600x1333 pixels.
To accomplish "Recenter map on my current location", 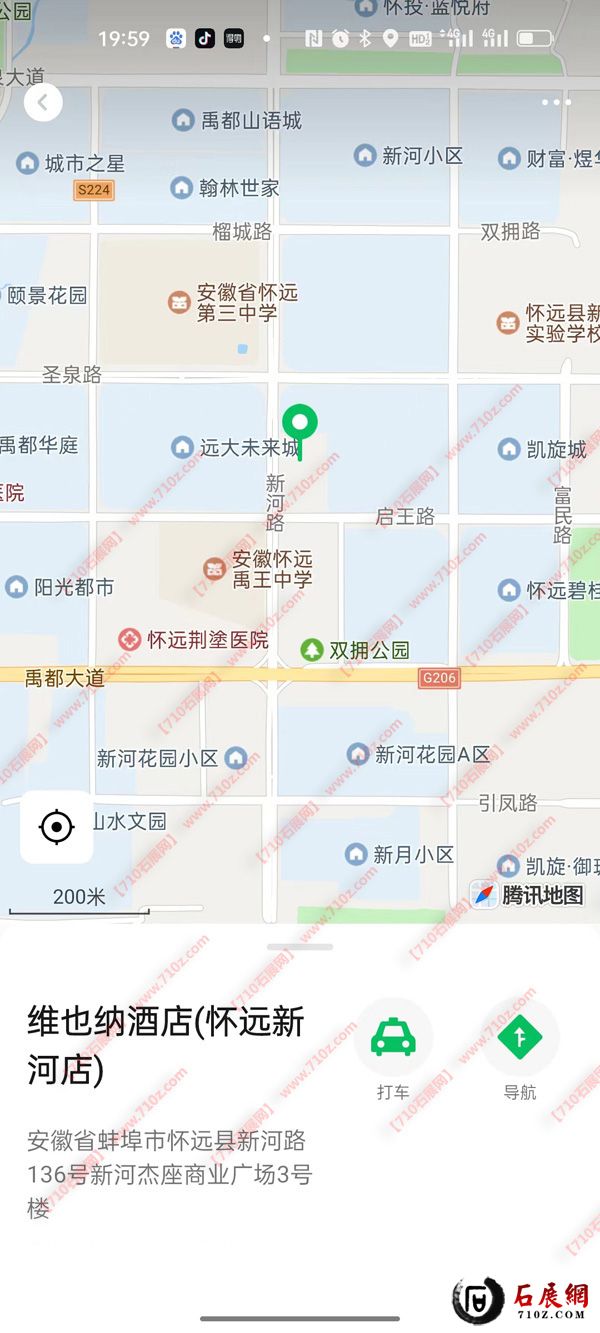I will [57, 827].
